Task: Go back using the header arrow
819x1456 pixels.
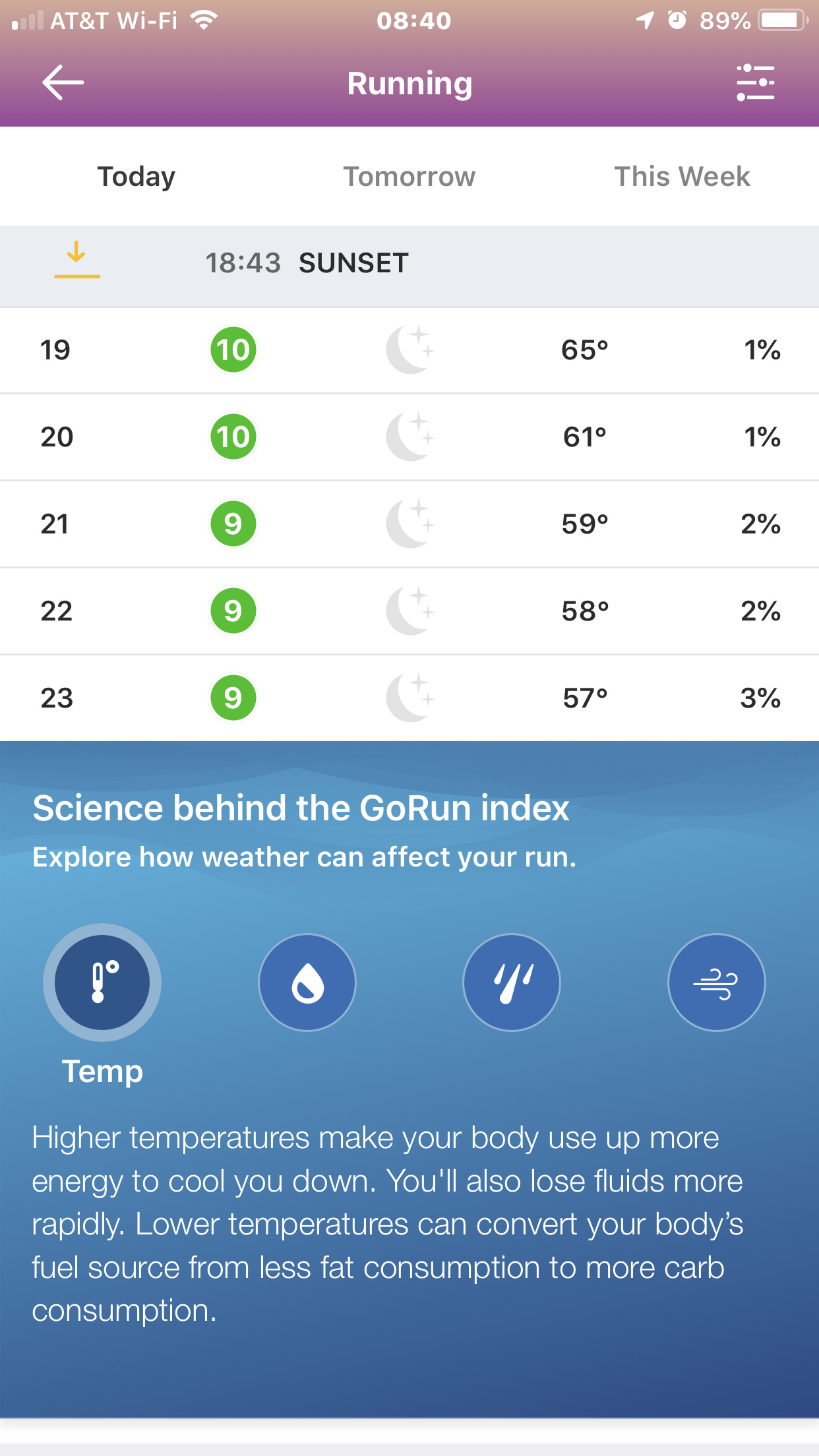Action: tap(63, 82)
